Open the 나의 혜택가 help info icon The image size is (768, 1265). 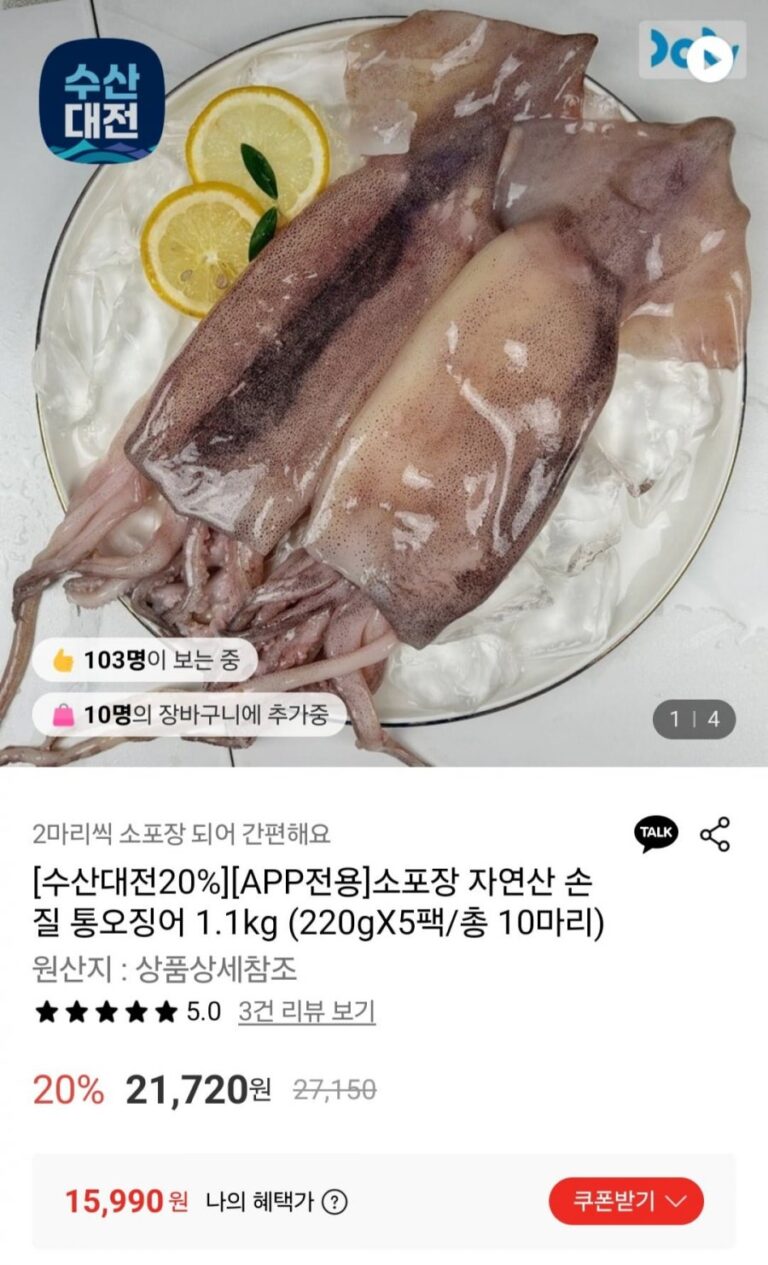[335, 1202]
